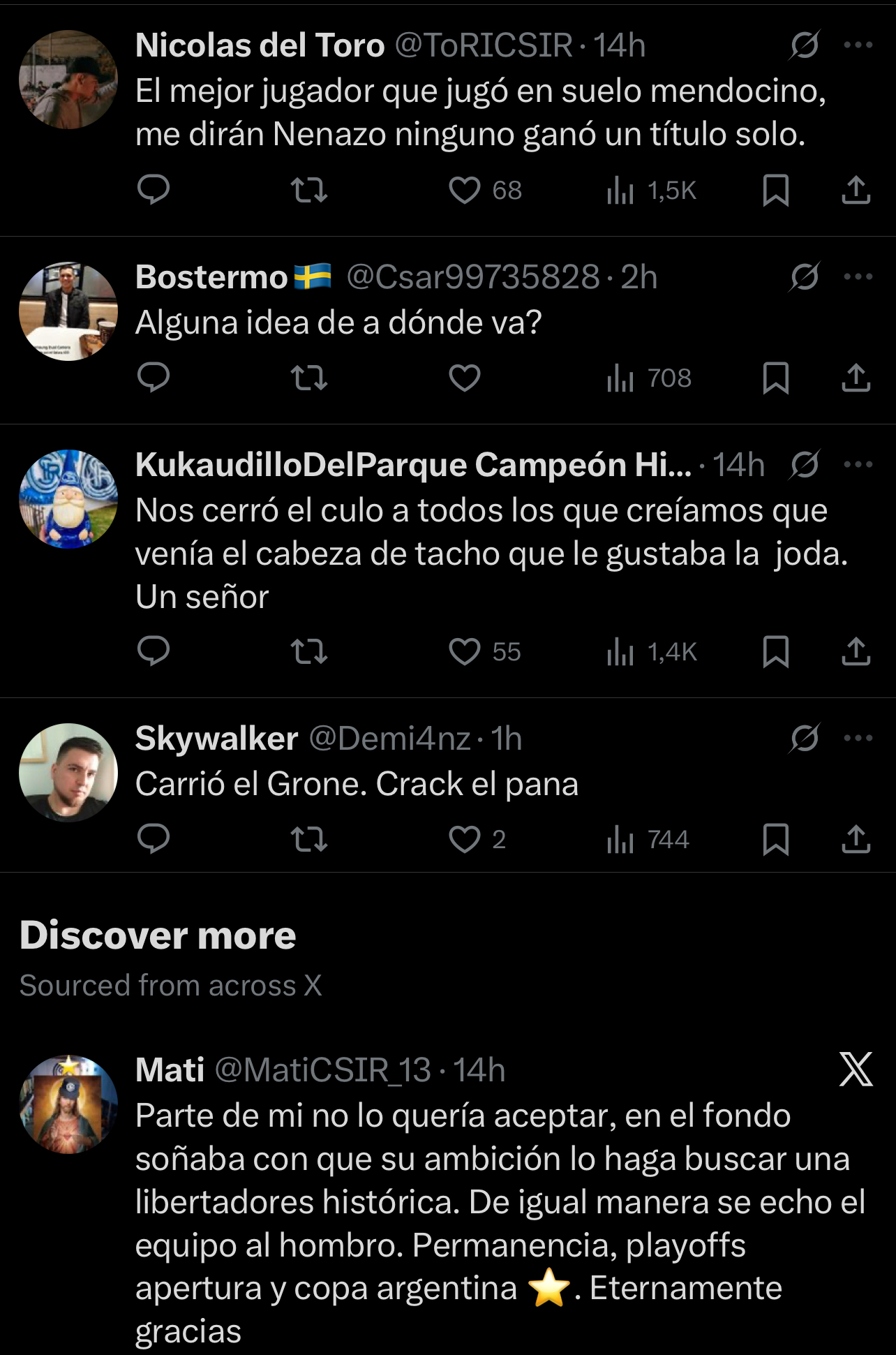Repost Nicolas del Toro's reply
896x1355 pixels.
pos(308,190)
